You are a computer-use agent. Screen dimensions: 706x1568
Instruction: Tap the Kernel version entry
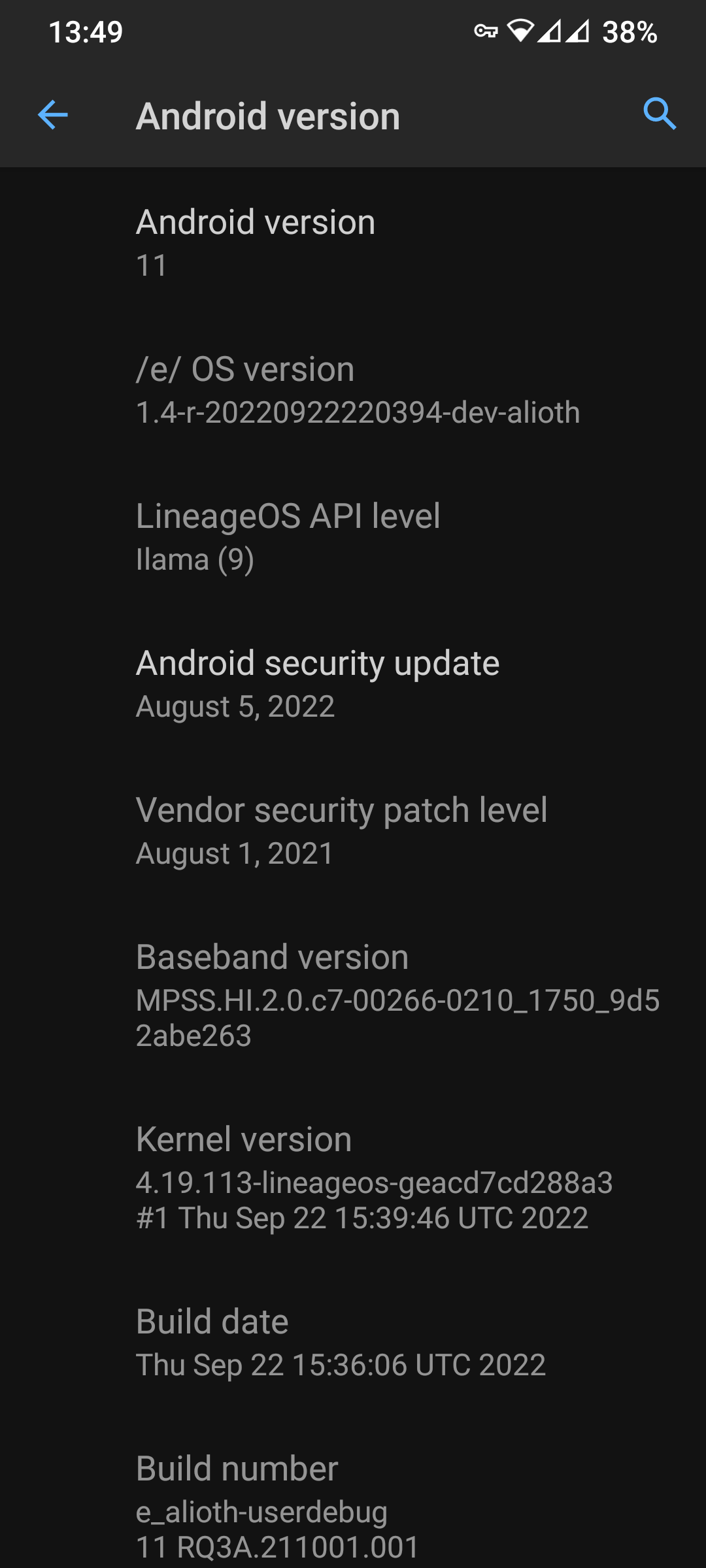[353, 1177]
